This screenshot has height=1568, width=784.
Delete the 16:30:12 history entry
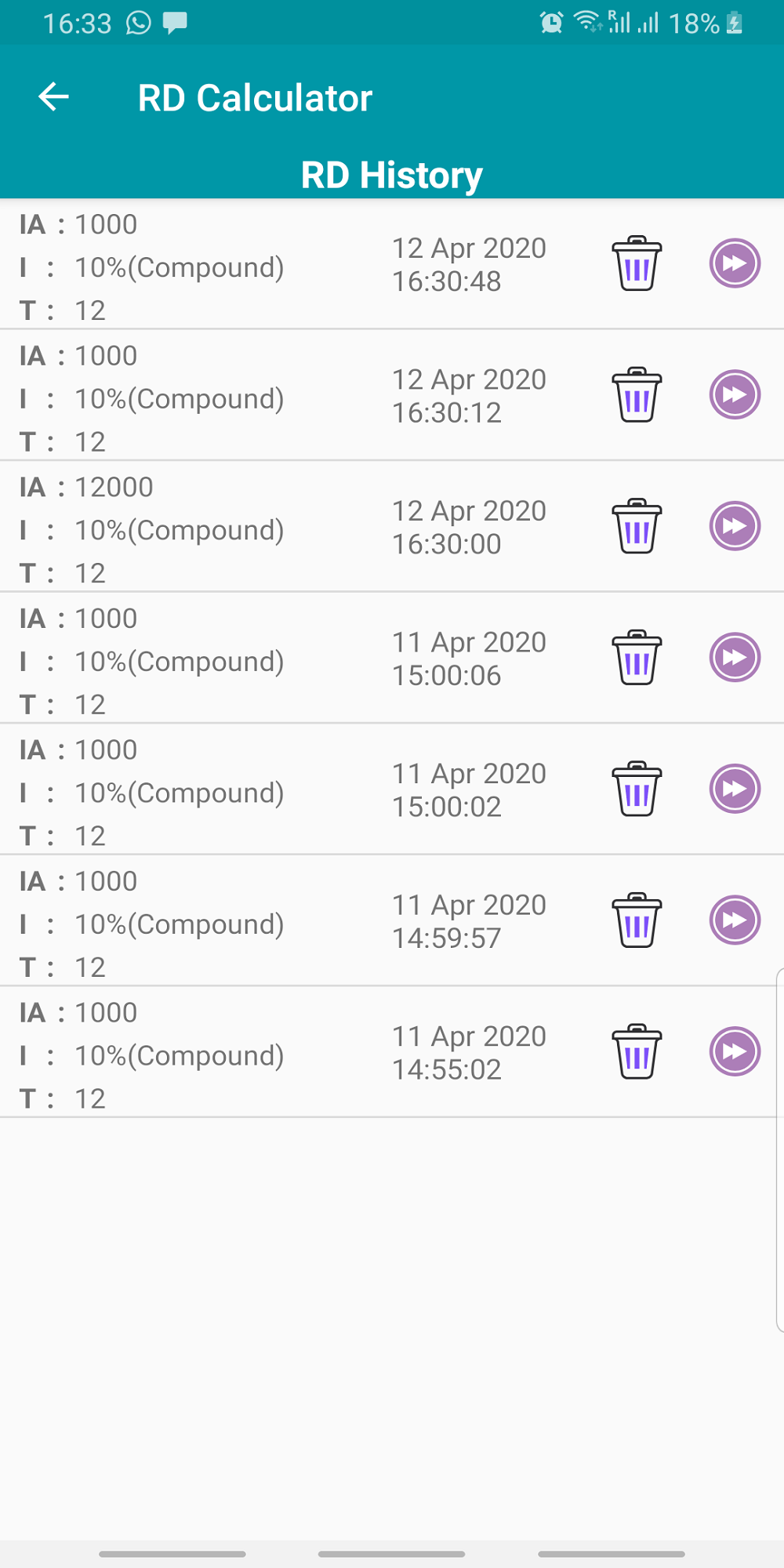pos(637,394)
